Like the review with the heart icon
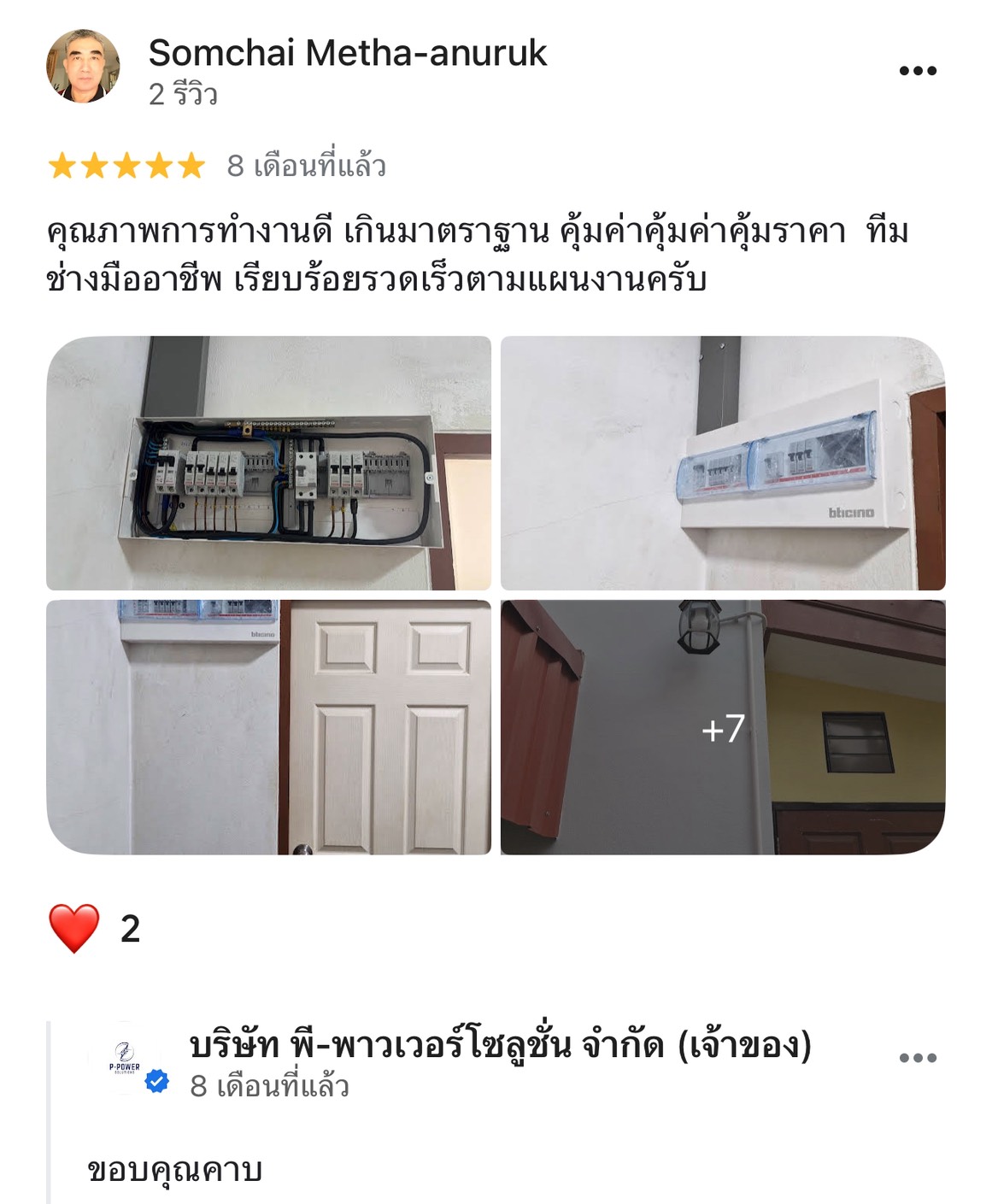The height and width of the screenshot is (1204, 992). [x=74, y=928]
